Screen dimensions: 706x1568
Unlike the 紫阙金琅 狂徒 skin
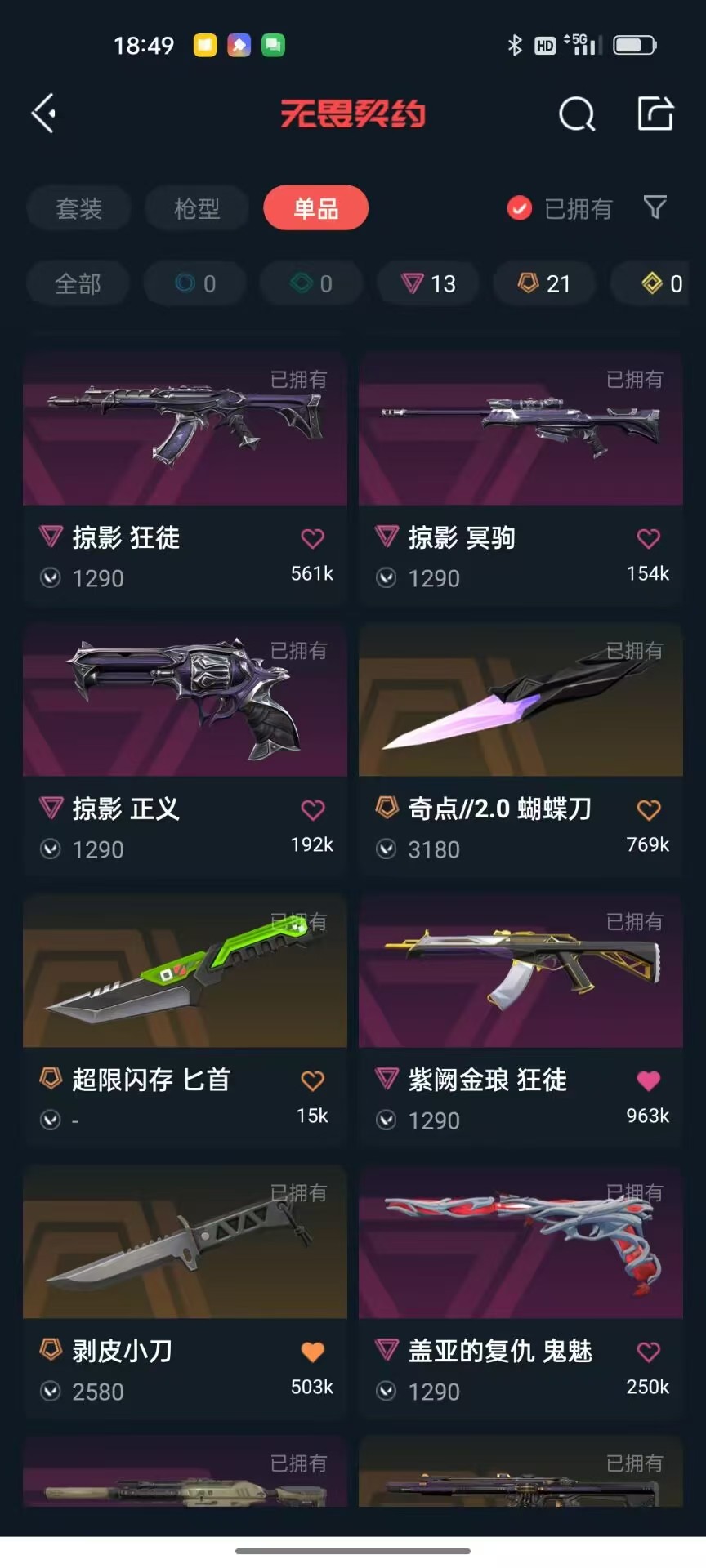pos(648,1080)
